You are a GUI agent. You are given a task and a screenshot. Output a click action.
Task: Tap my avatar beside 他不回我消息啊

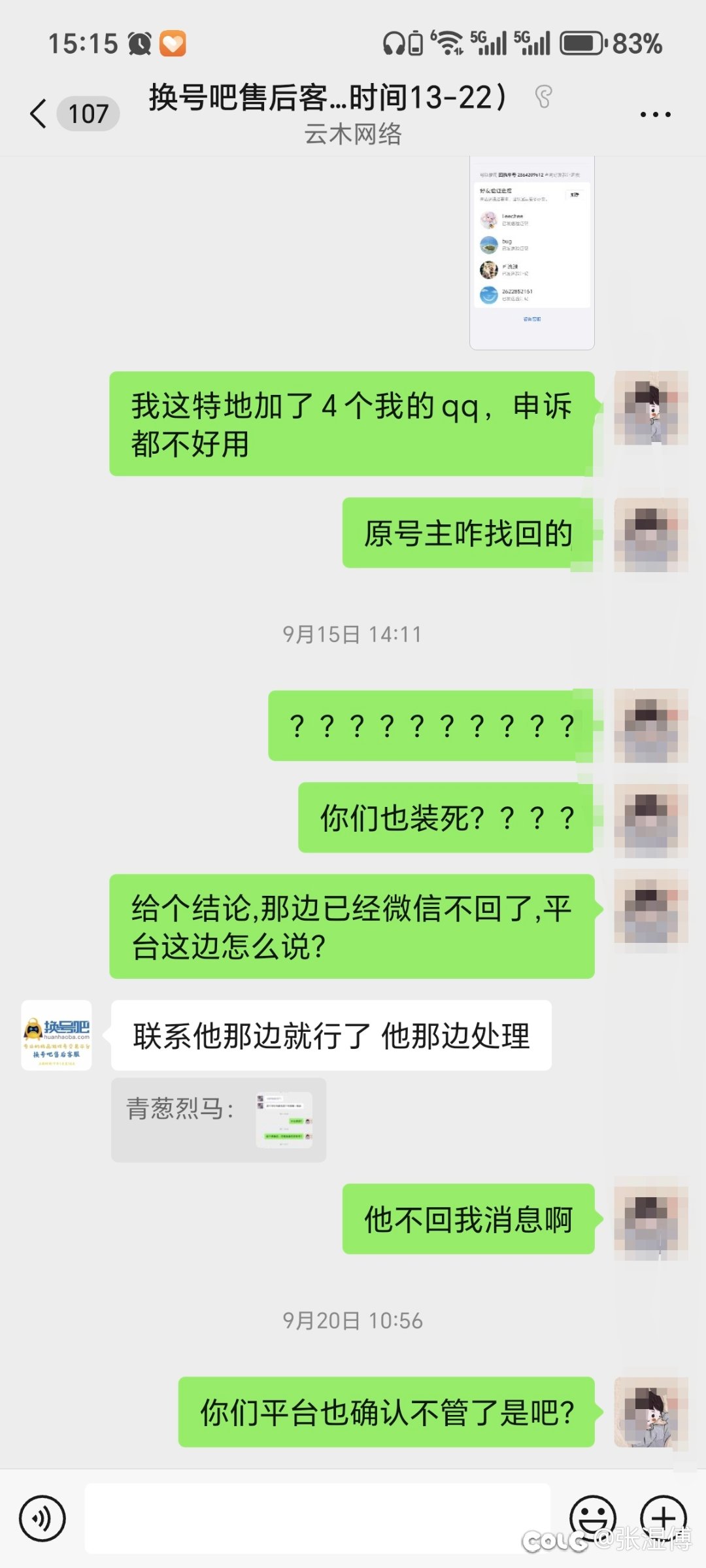tap(651, 1219)
